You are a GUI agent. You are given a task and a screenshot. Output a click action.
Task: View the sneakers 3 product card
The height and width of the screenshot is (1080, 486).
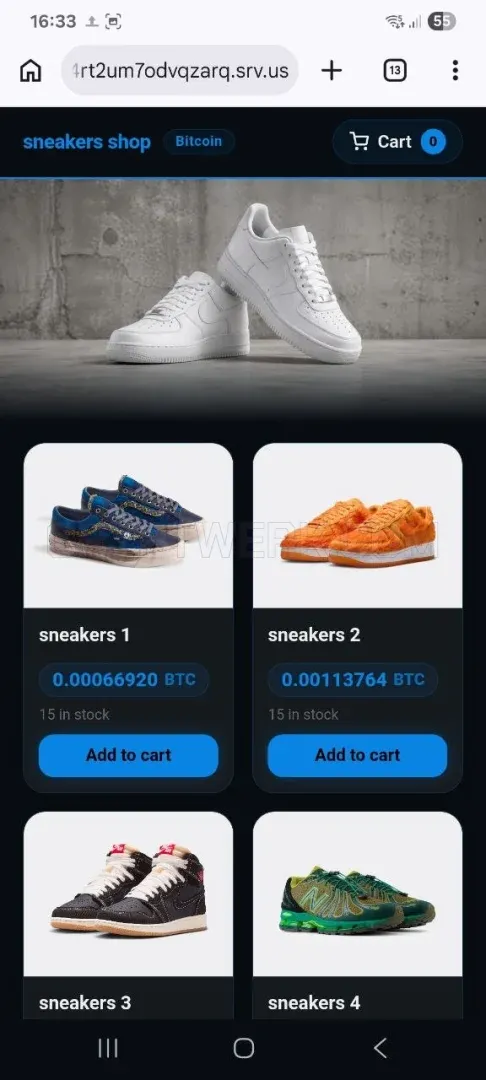tap(129, 915)
